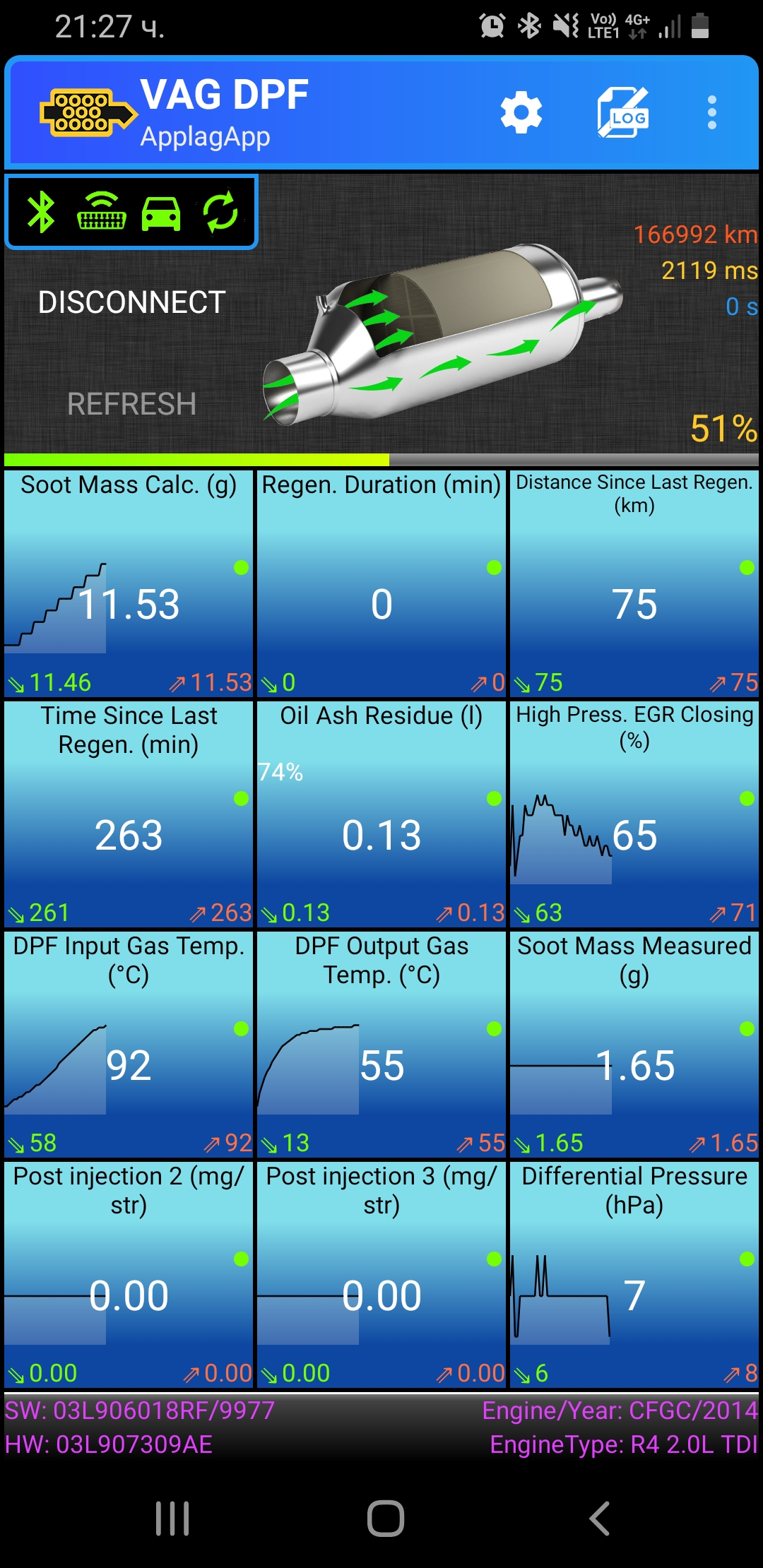Open the settings gear
The image size is (763, 1568).
click(521, 113)
